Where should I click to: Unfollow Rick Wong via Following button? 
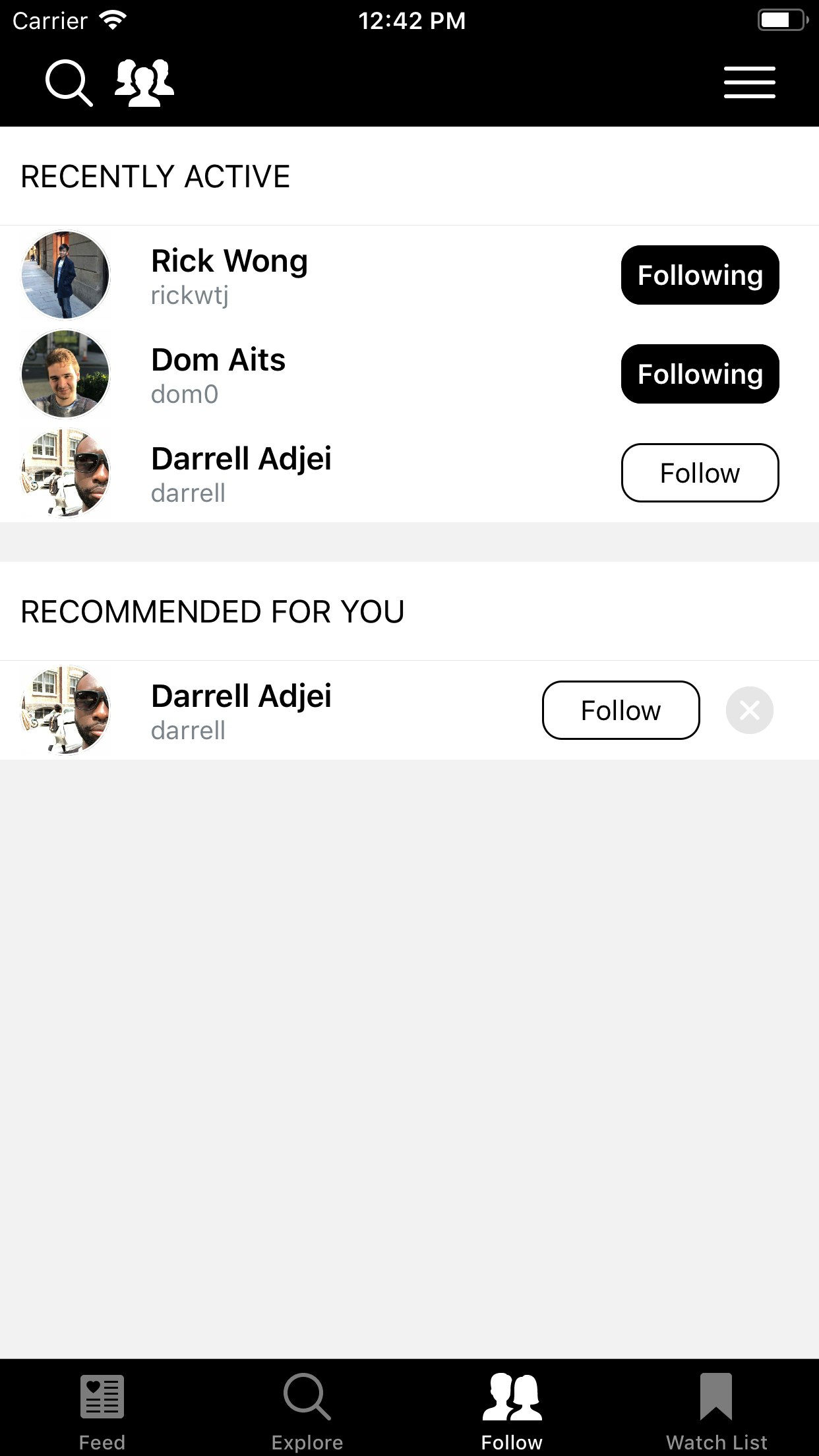(x=700, y=275)
